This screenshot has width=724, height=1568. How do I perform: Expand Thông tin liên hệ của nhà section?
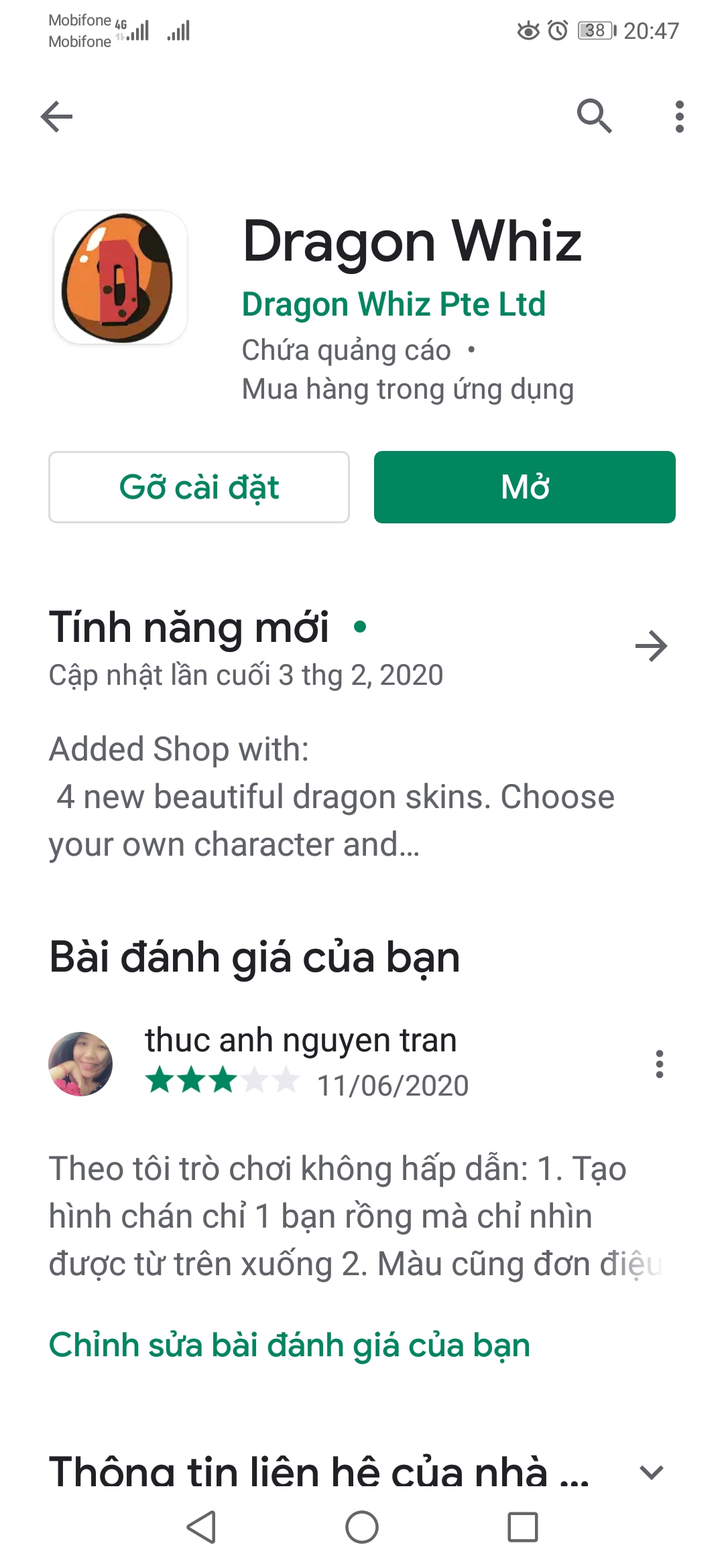tap(652, 1473)
